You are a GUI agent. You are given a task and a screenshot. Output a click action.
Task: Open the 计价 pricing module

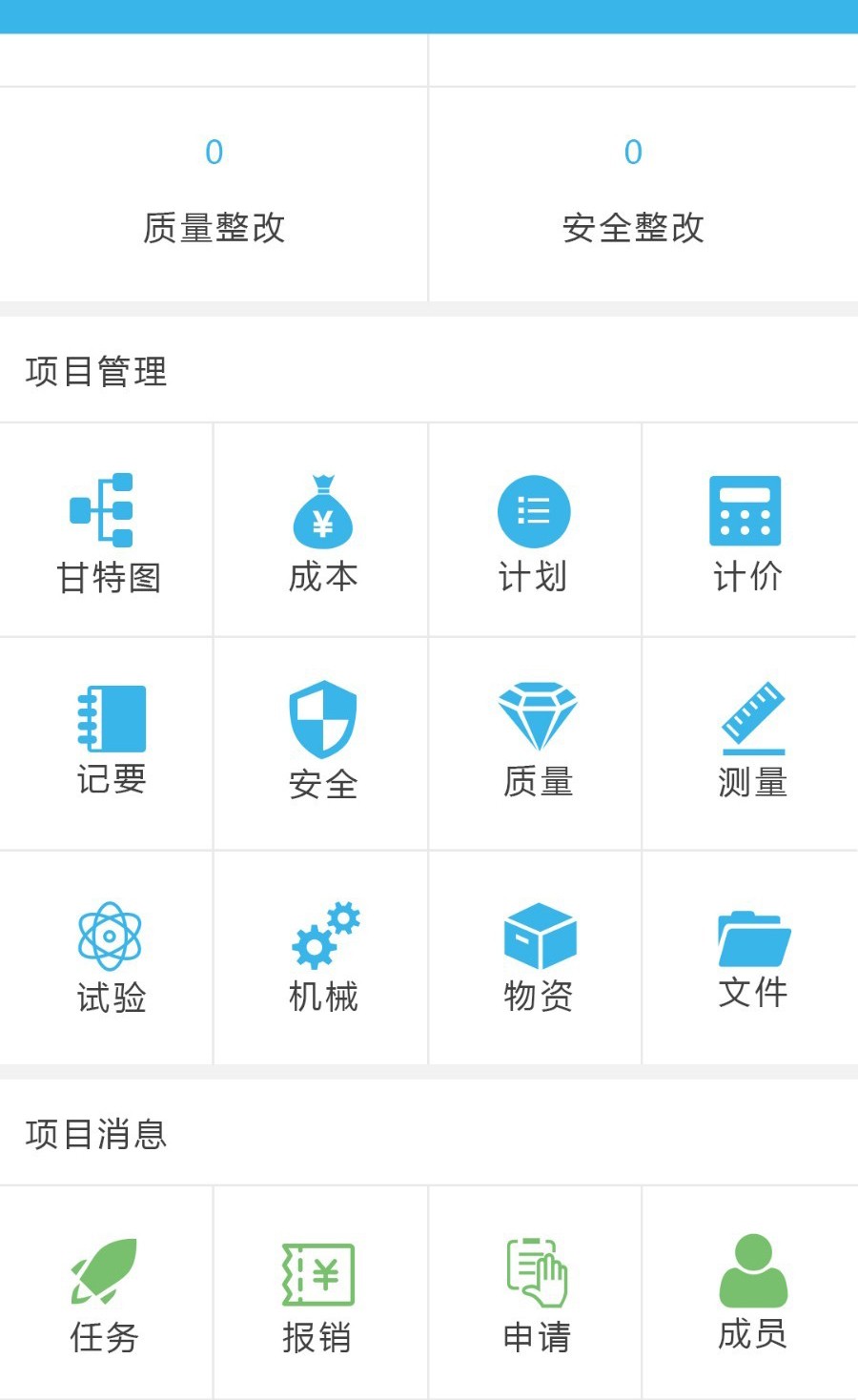point(747,531)
